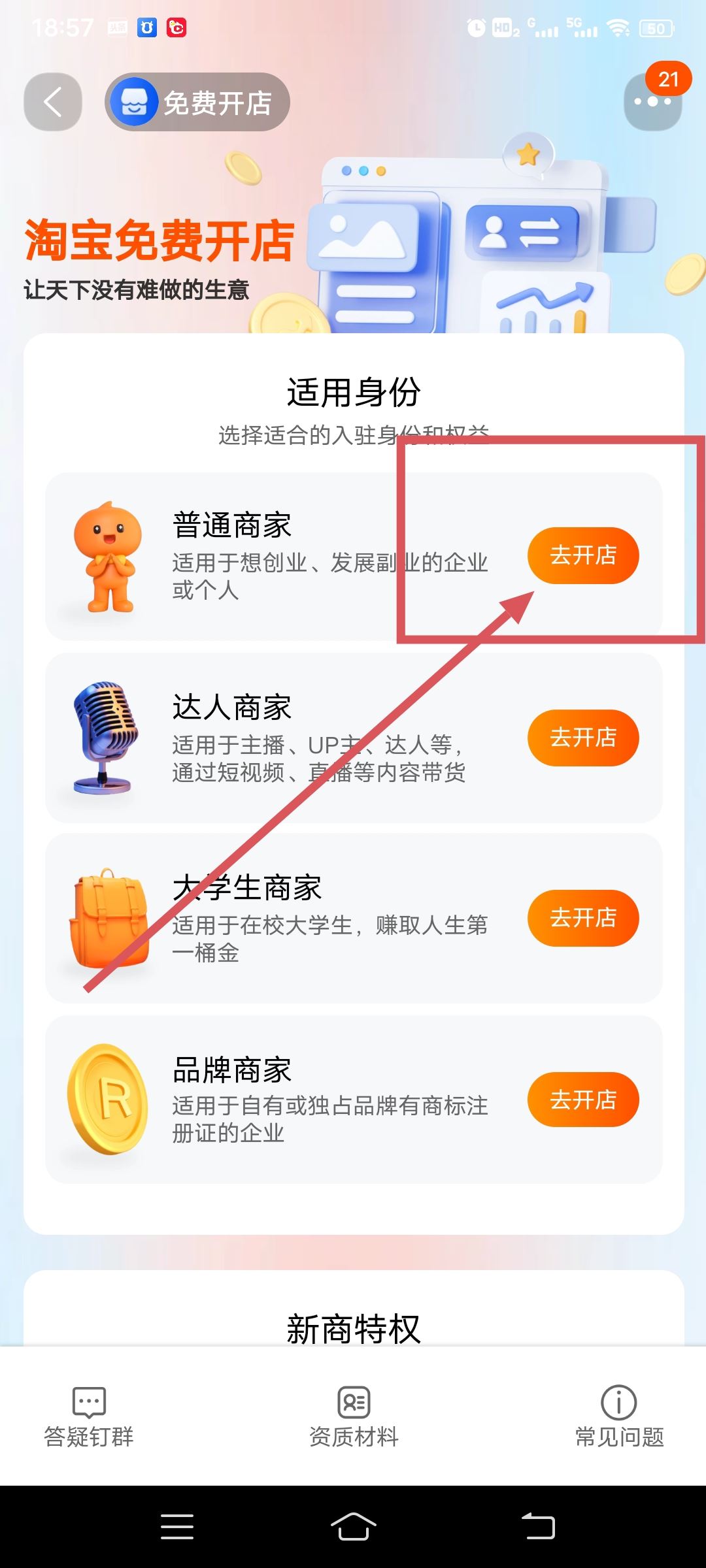Tap 去开店 for 普通商家
Screen dimensions: 706x1568
583,555
